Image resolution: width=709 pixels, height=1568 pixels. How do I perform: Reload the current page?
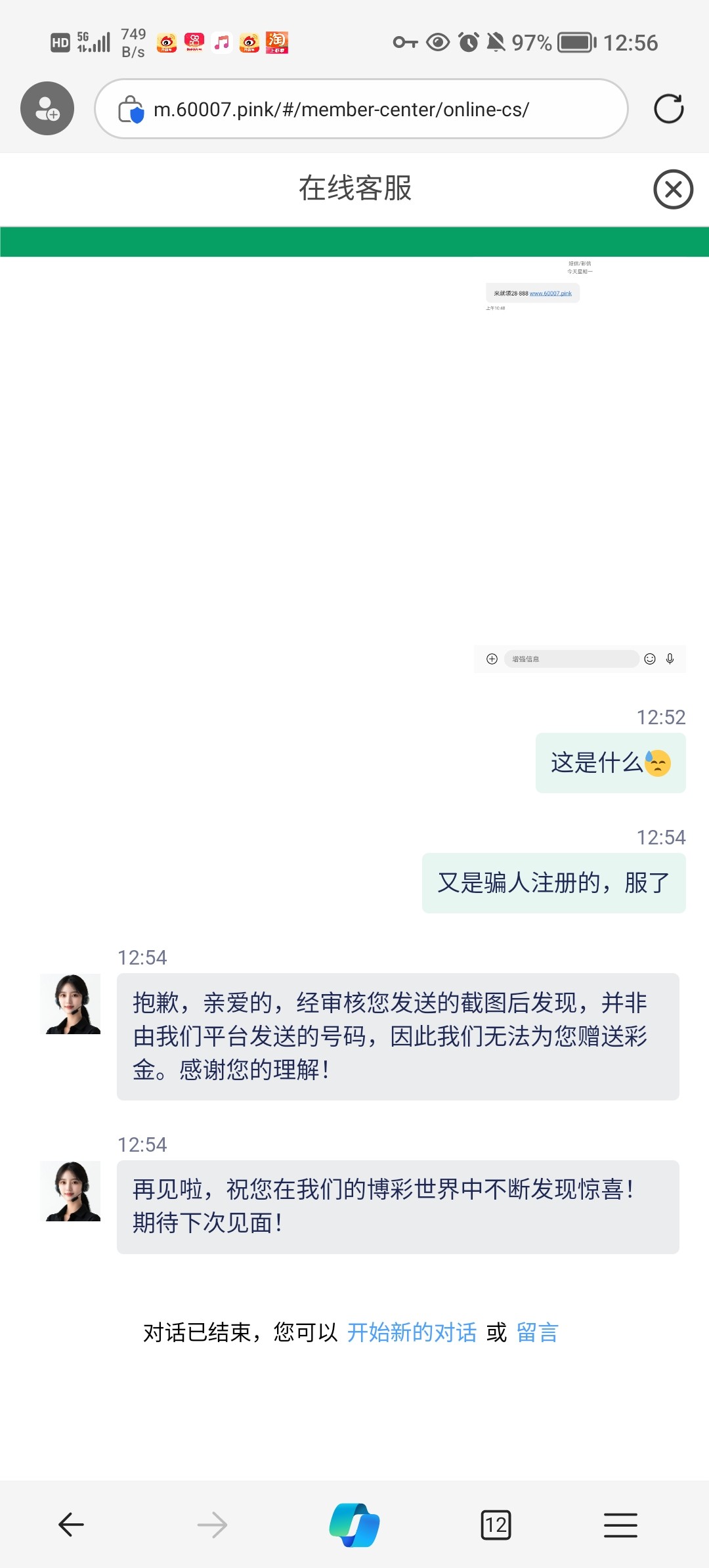point(668,109)
